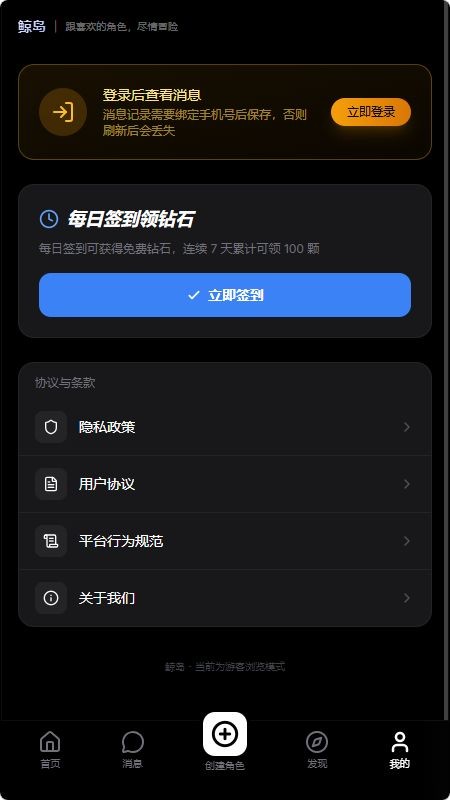Open 关于我们 about us row

pyautogui.click(x=225, y=598)
